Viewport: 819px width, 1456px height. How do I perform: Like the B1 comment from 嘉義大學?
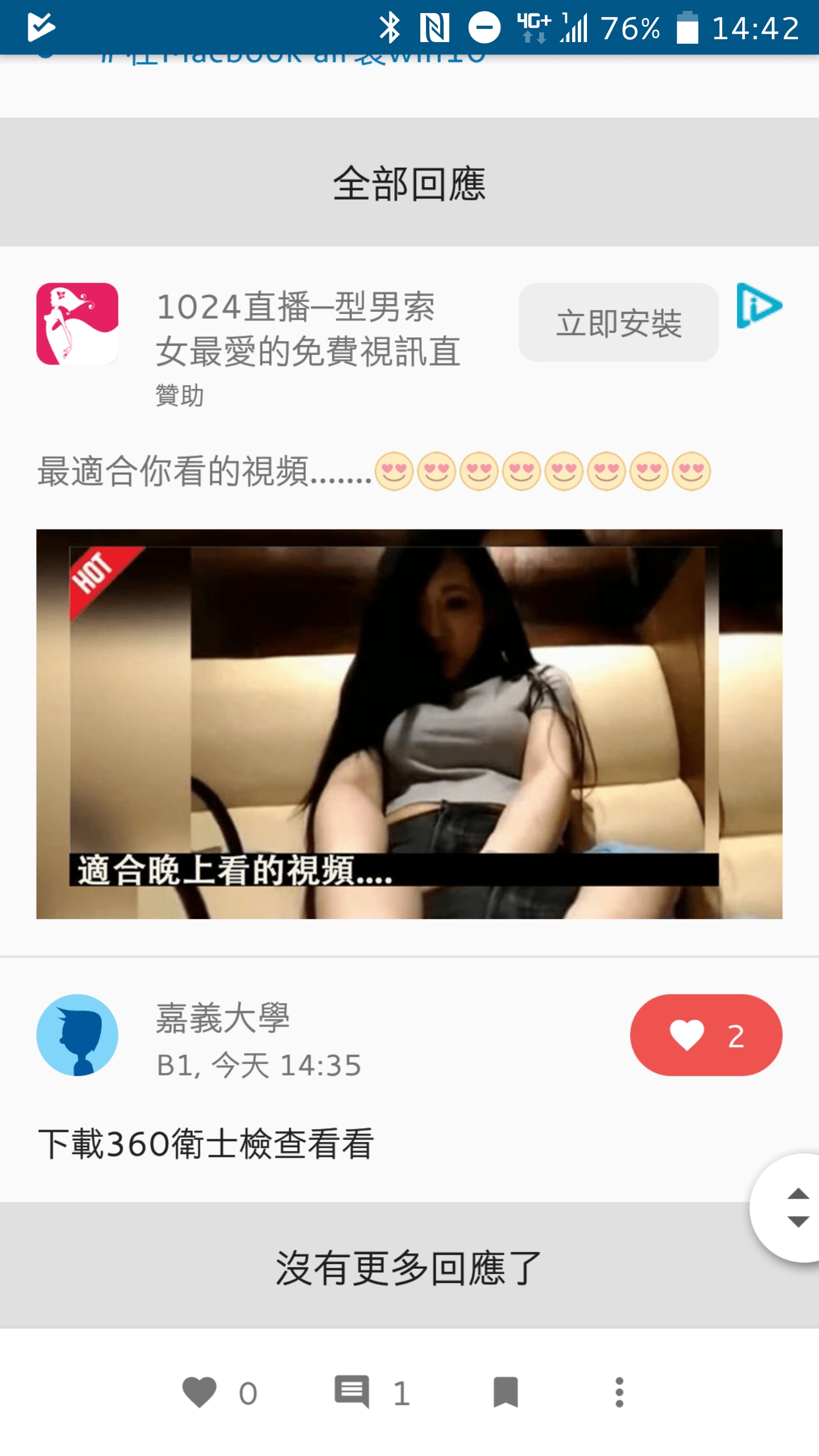pos(706,1035)
